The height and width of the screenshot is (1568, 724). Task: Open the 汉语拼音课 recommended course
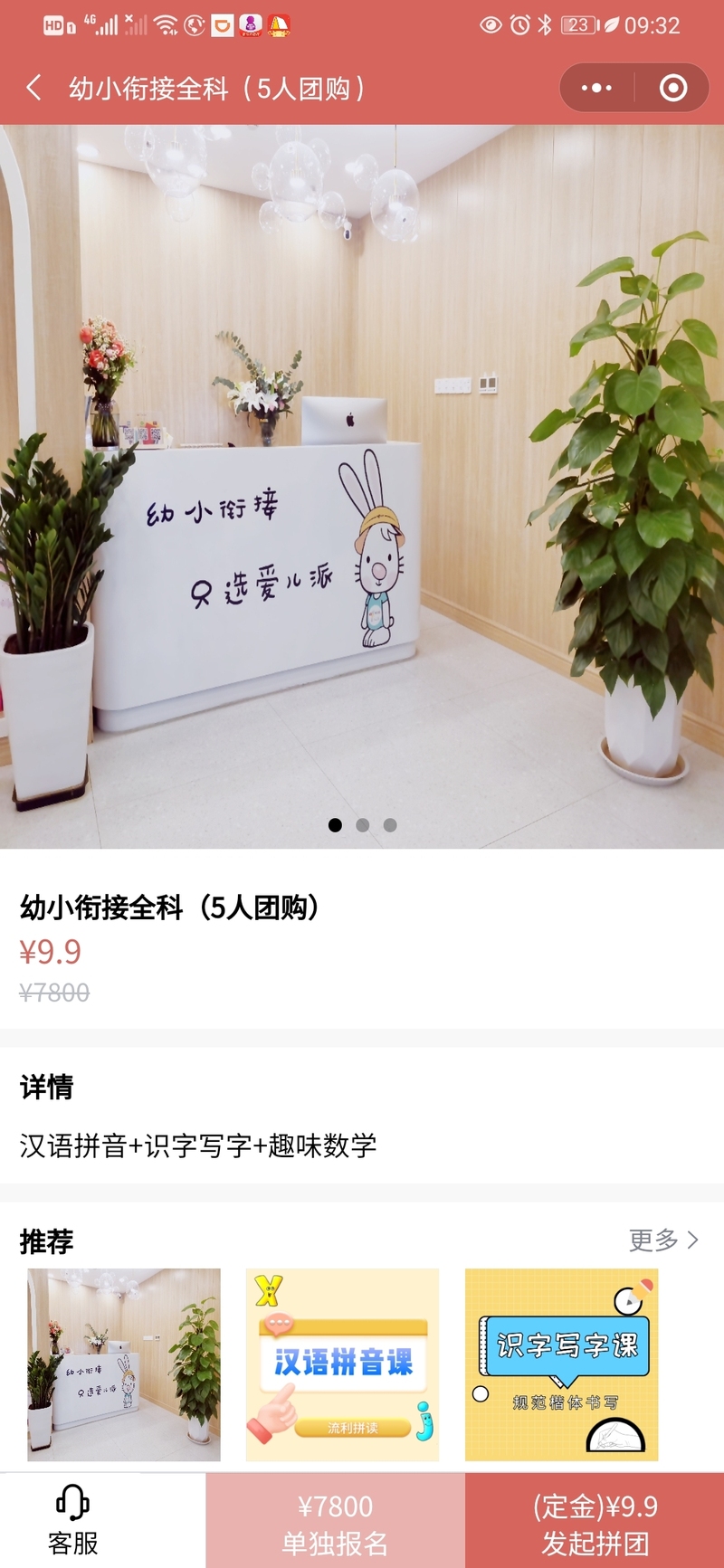point(342,1364)
